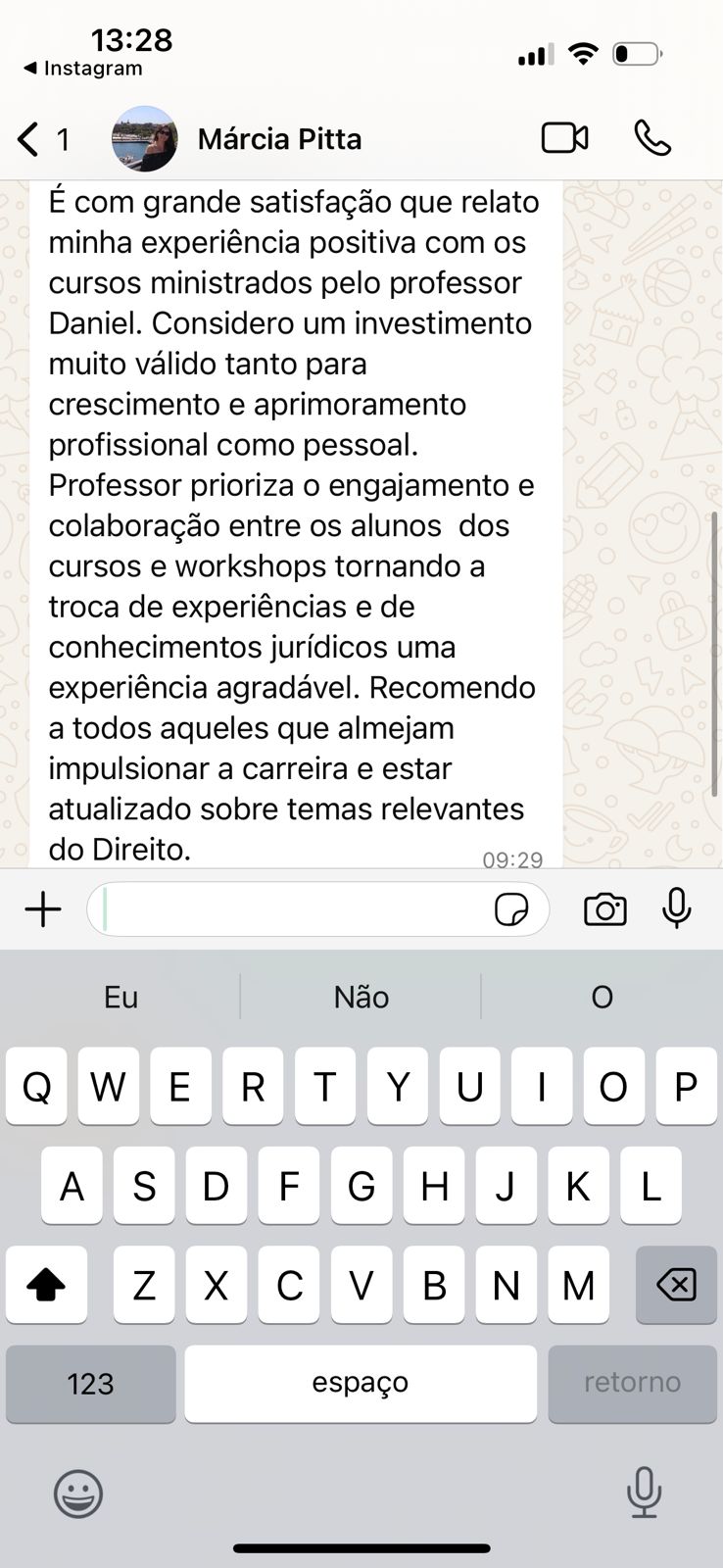Tap the backspace key
The height and width of the screenshot is (1568, 723).
tap(676, 1285)
